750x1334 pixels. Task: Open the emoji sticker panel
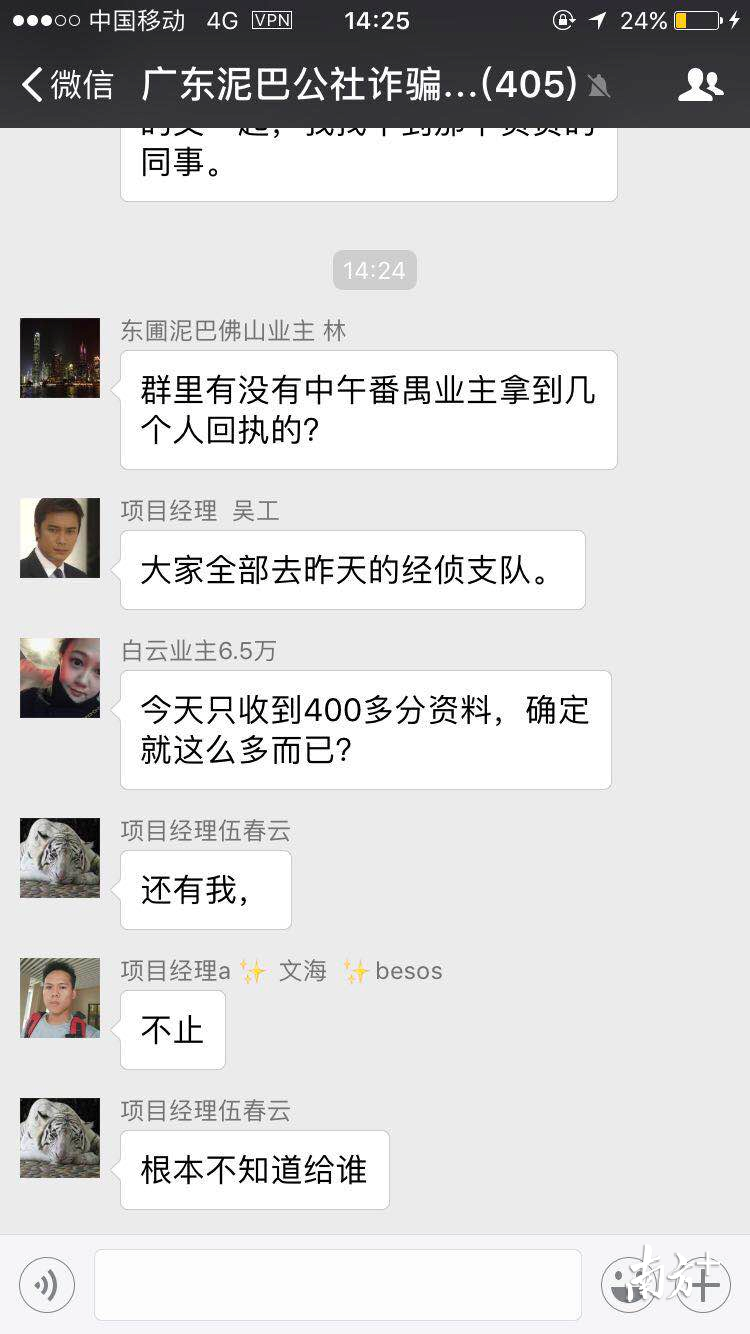tap(628, 1285)
